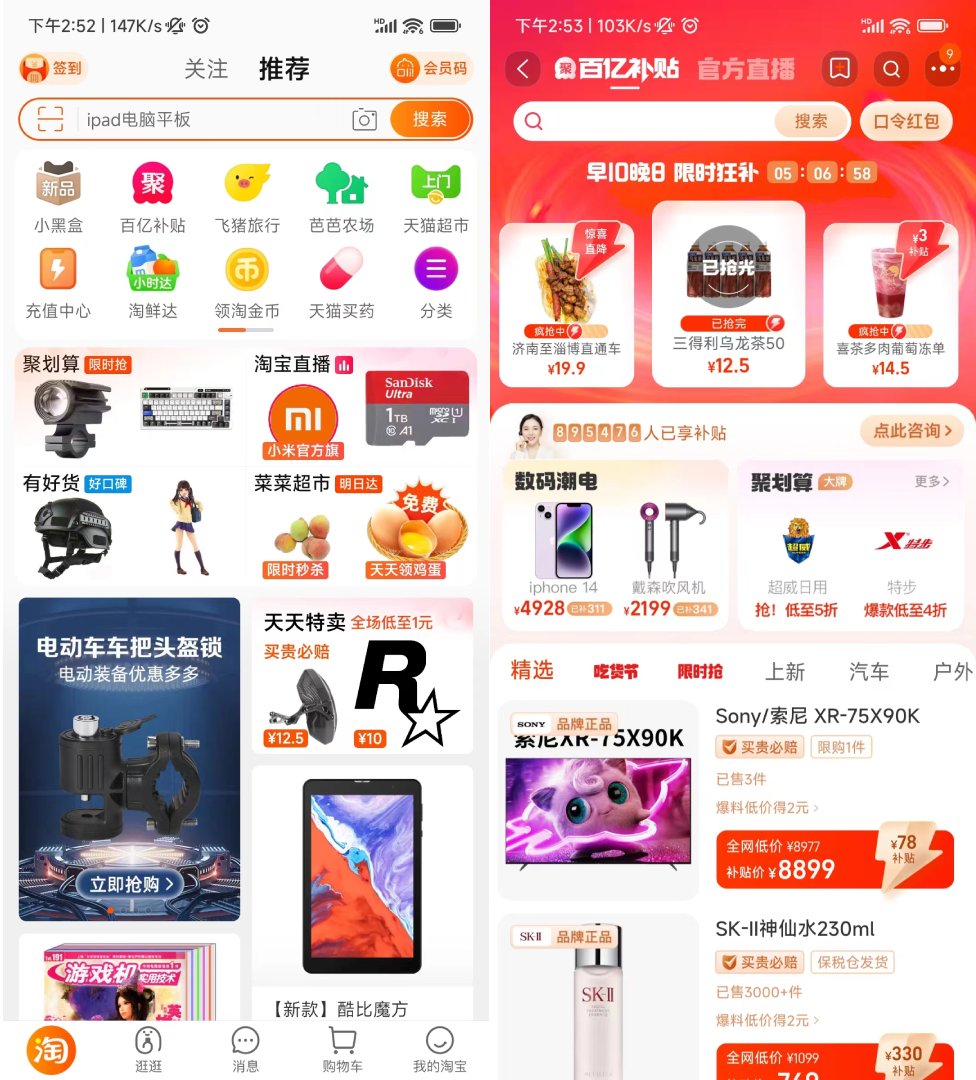This screenshot has height=1080, width=976.
Task: Open the 消息 messages tab
Action: [245, 1049]
